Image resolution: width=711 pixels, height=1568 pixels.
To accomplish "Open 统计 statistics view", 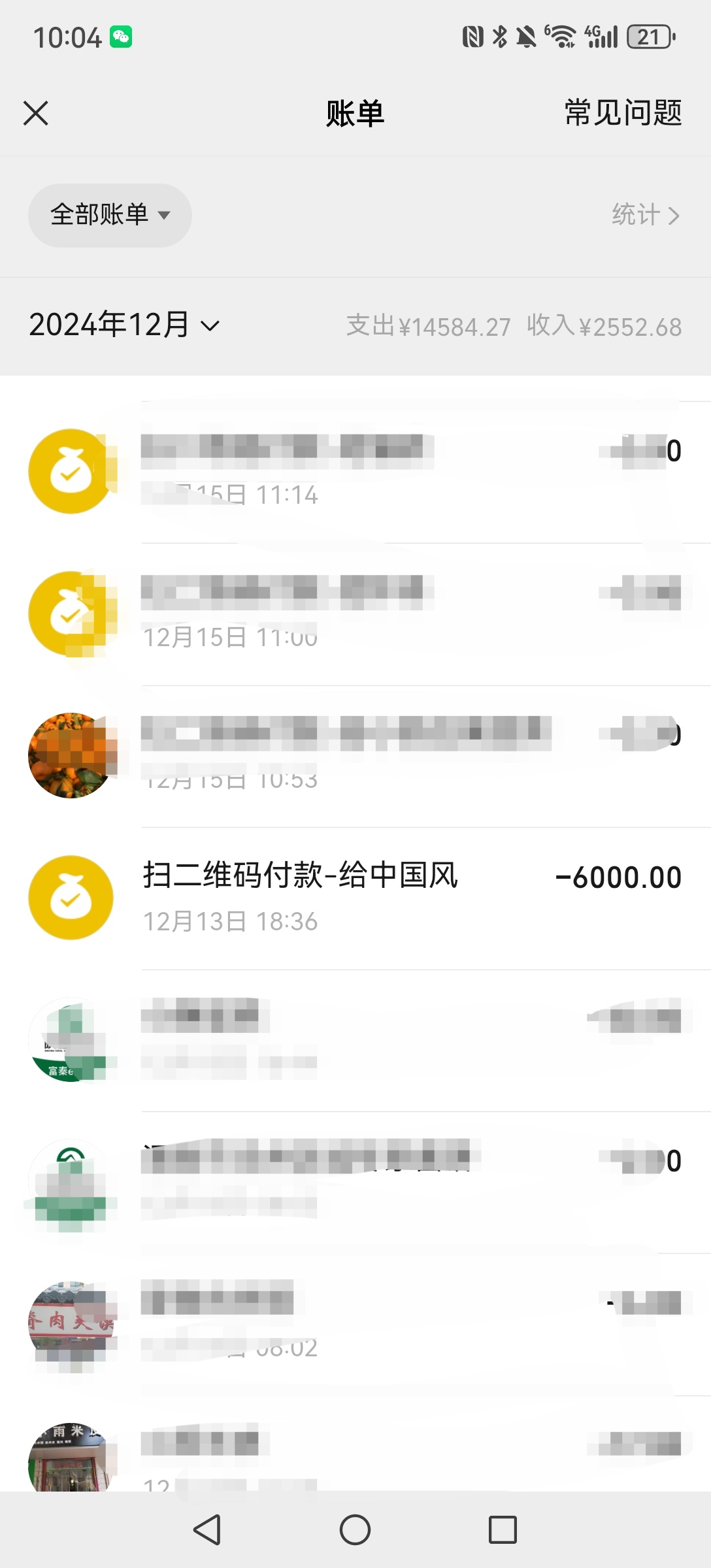I will click(645, 215).
